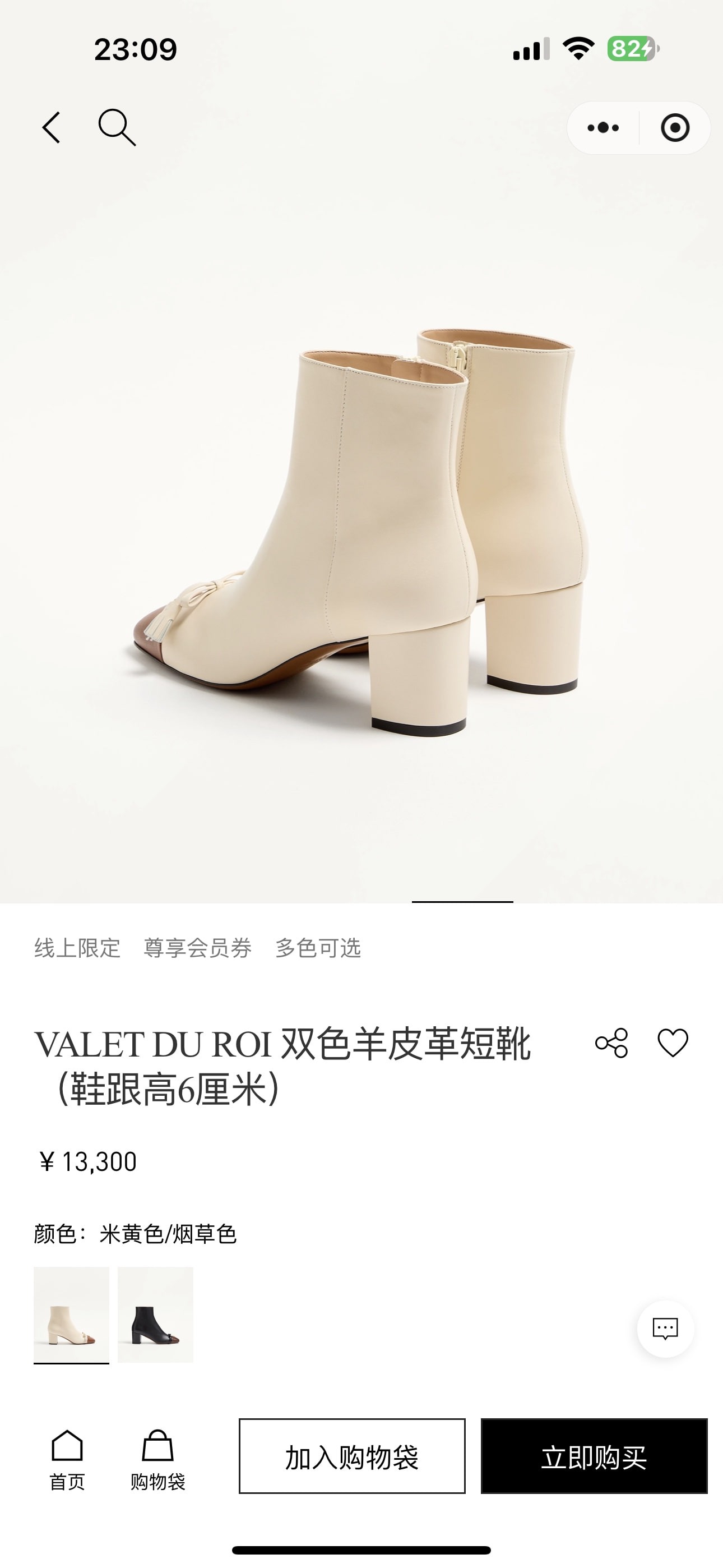This screenshot has height=1568, width=723.
Task: Select the beige and tobacco color swatch
Action: pos(71,1314)
